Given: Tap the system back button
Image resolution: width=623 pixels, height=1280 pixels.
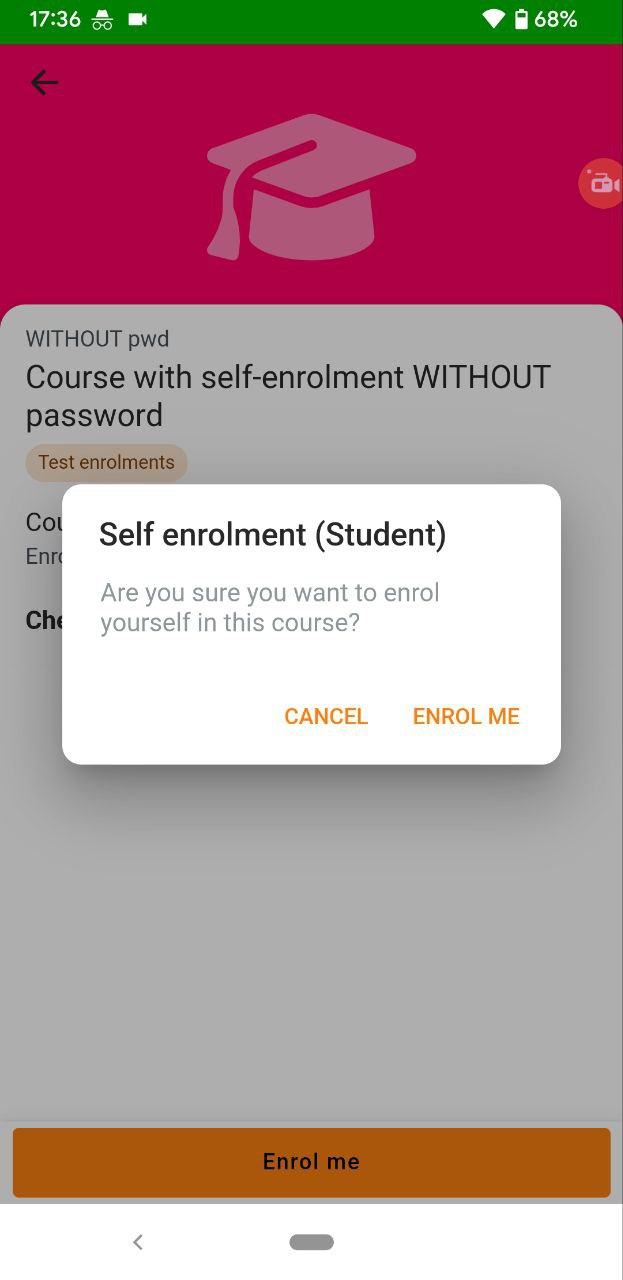Looking at the screenshot, I should click(x=138, y=1242).
